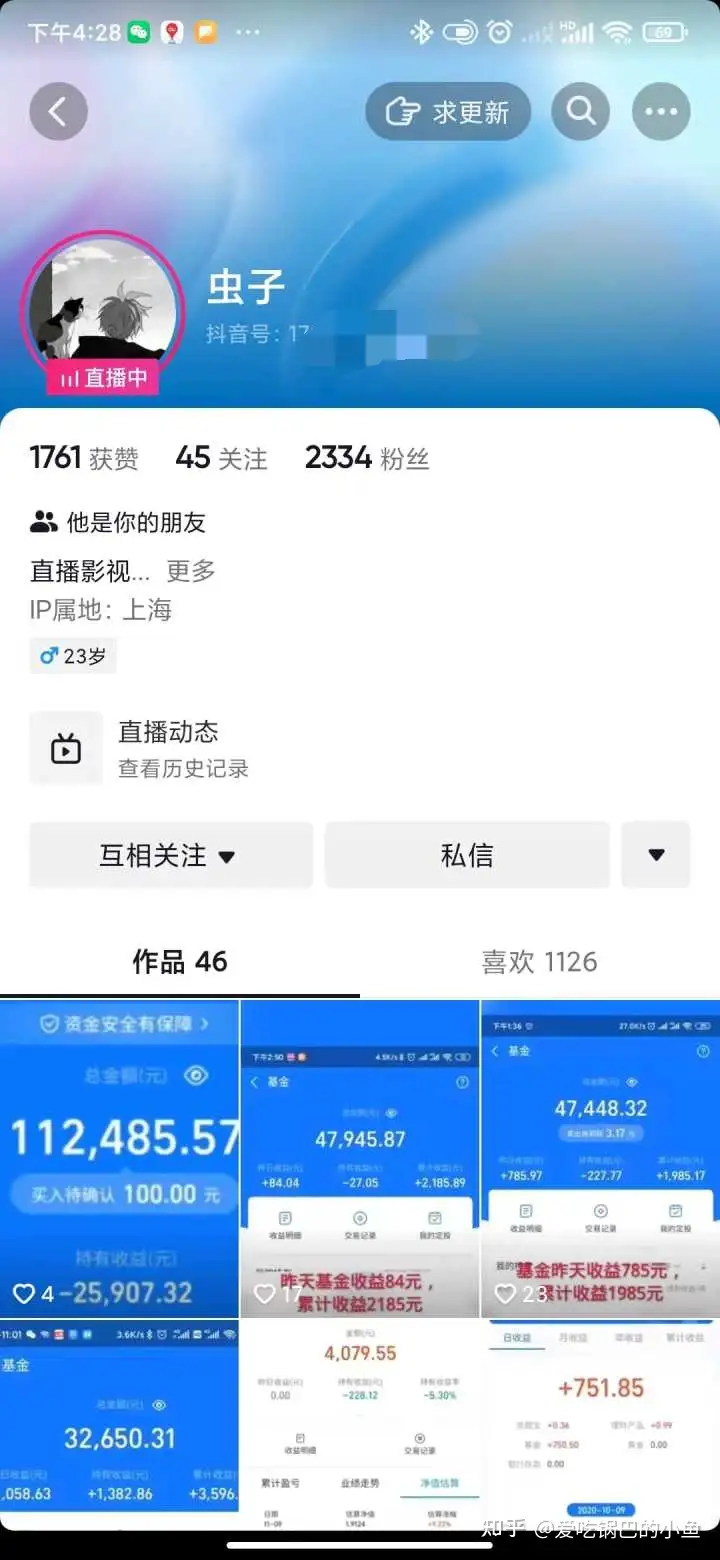Image resolution: width=720 pixels, height=1560 pixels.
Task: Switch to the 喜欢 1126 tab
Action: click(540, 962)
